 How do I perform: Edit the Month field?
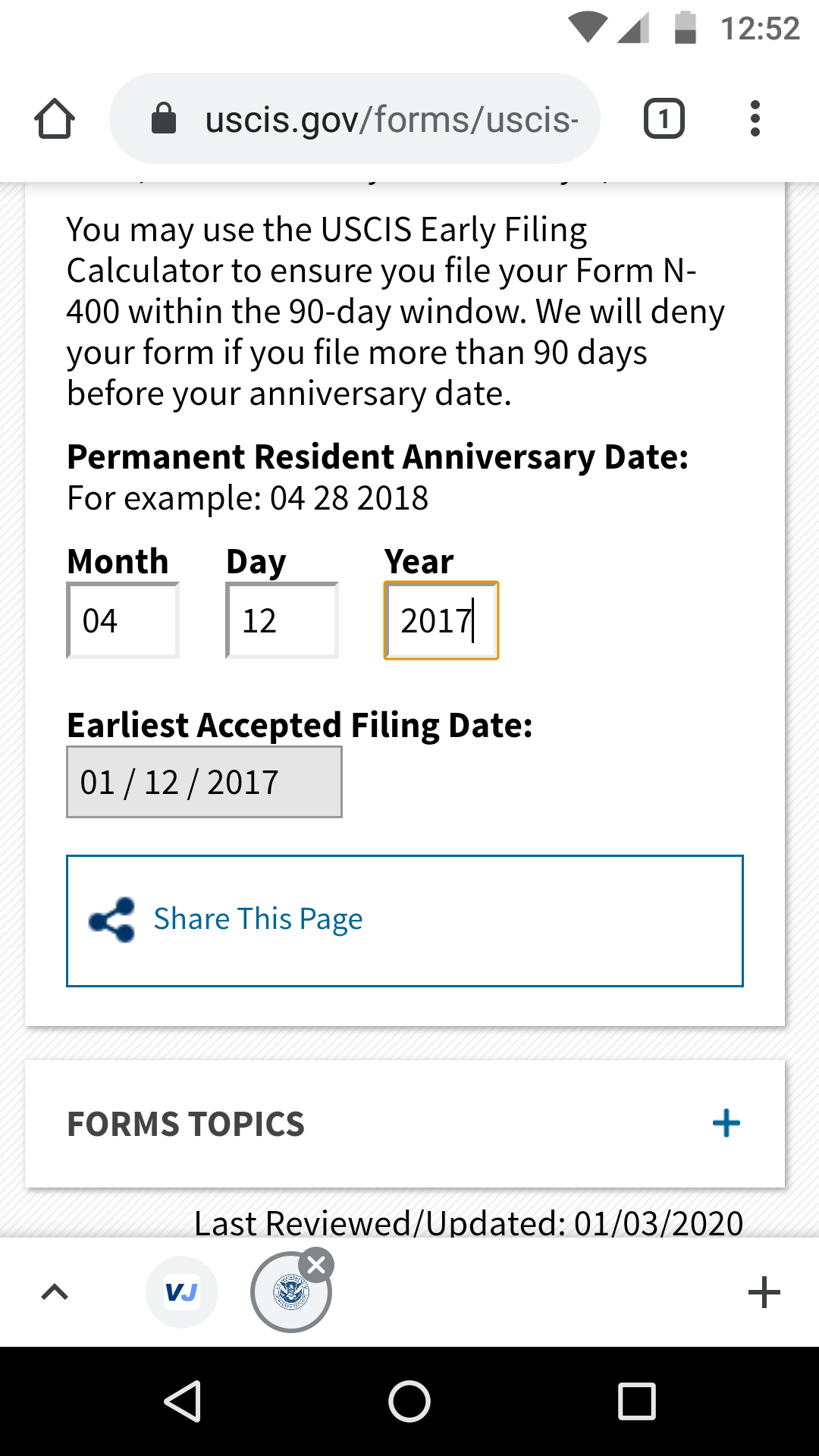pyautogui.click(x=123, y=620)
